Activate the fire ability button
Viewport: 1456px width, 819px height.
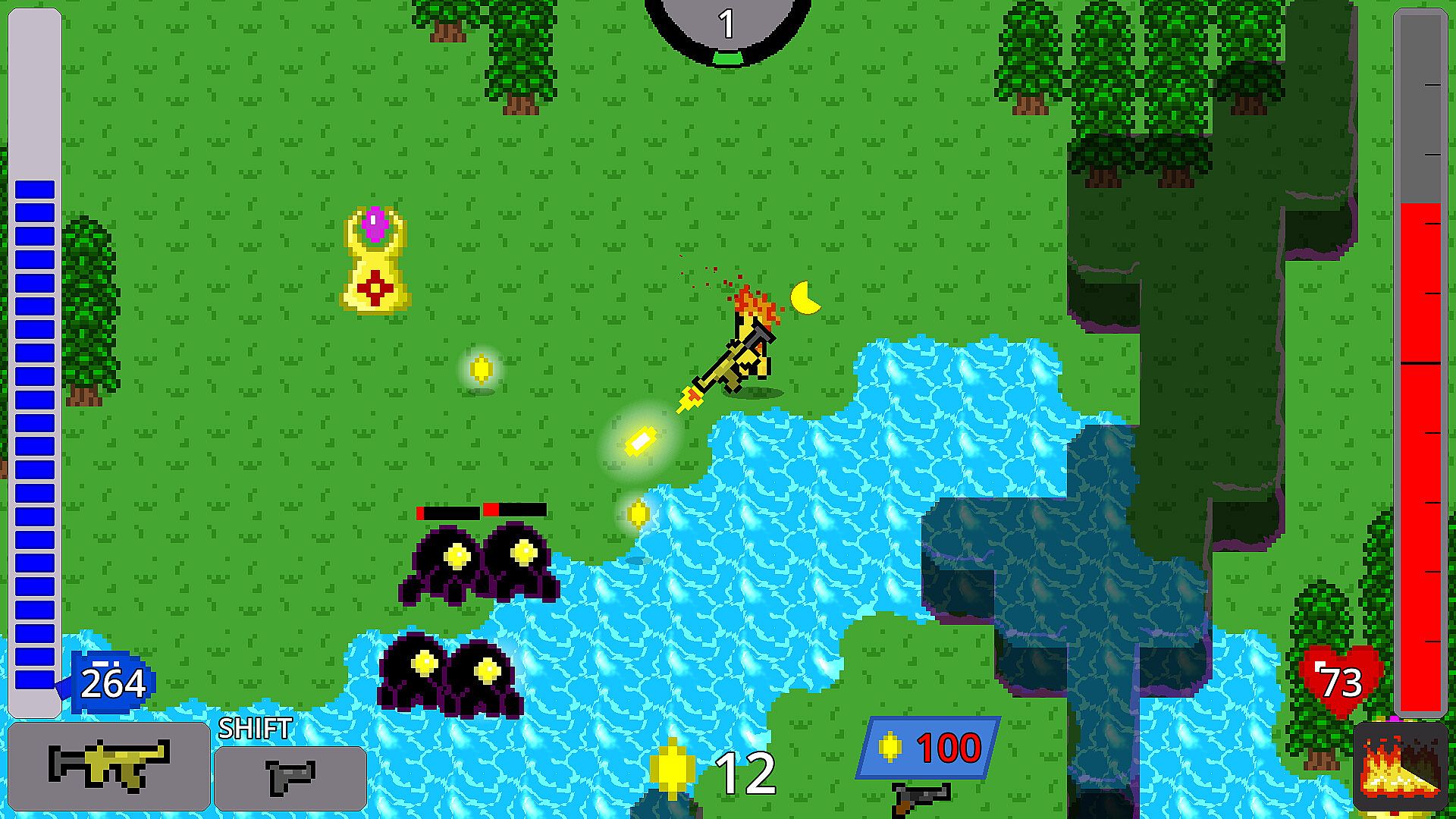click(x=1399, y=766)
